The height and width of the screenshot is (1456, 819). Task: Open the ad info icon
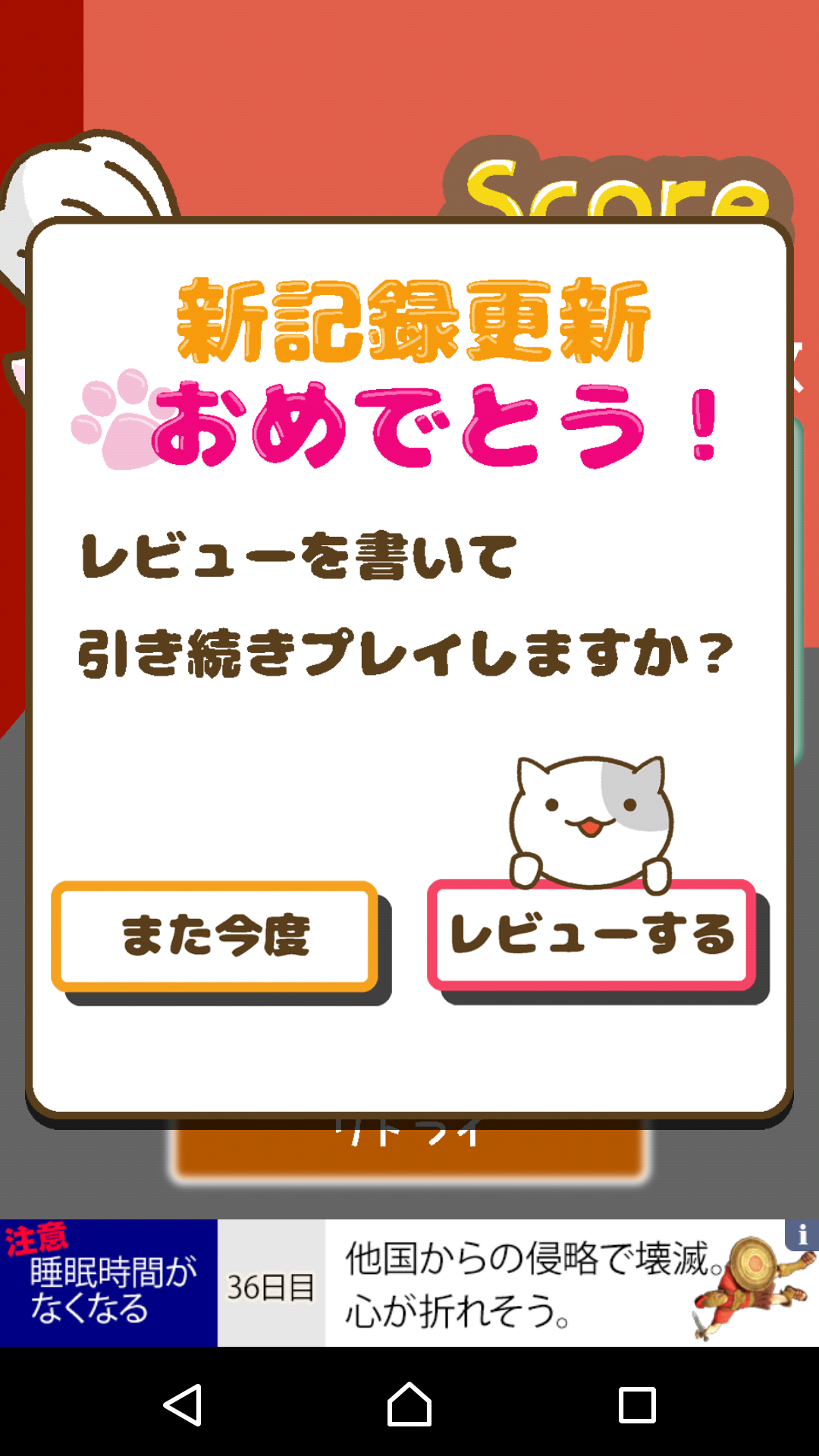point(802,1235)
